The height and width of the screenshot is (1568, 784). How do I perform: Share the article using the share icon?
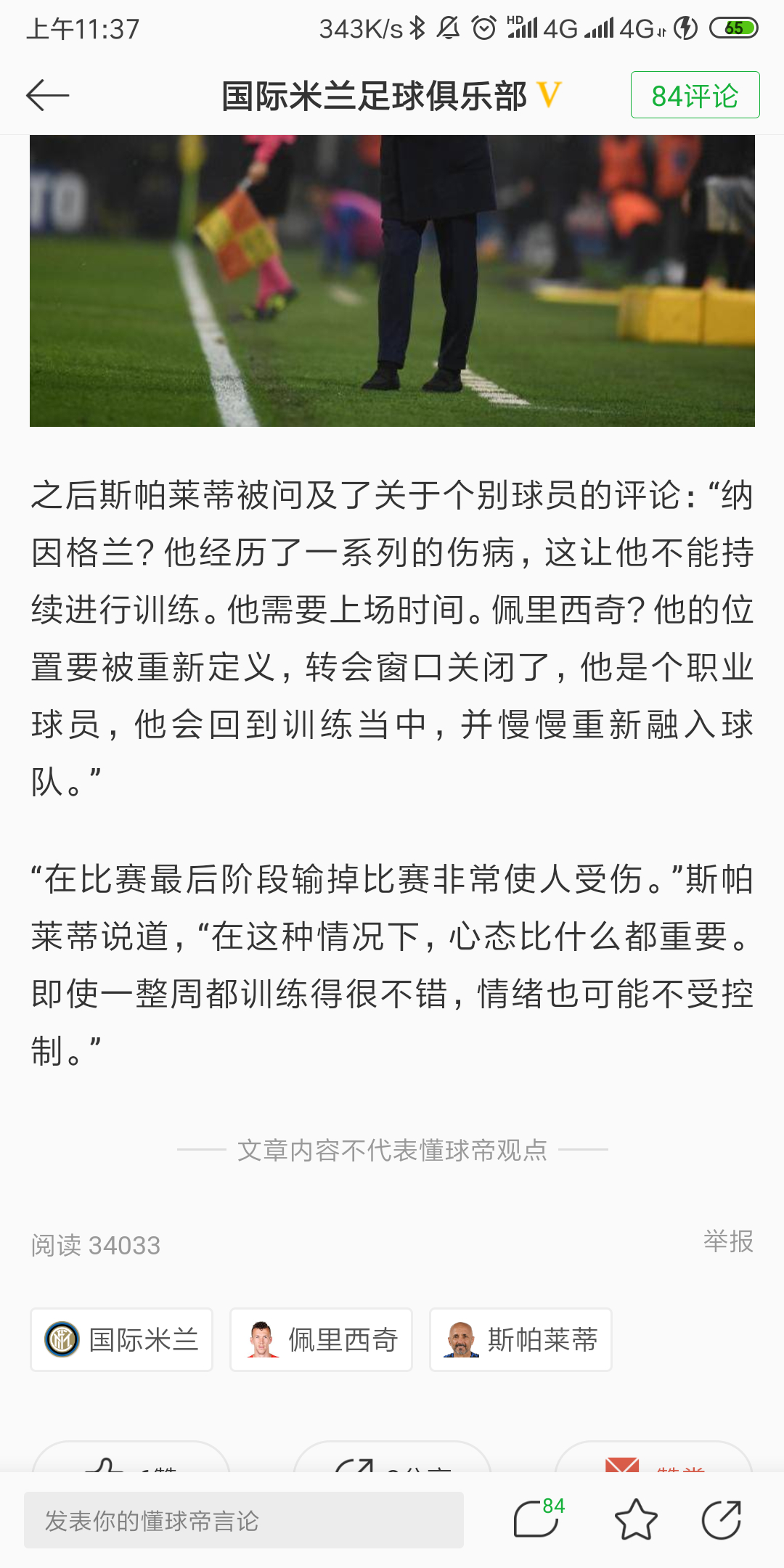722,1519
